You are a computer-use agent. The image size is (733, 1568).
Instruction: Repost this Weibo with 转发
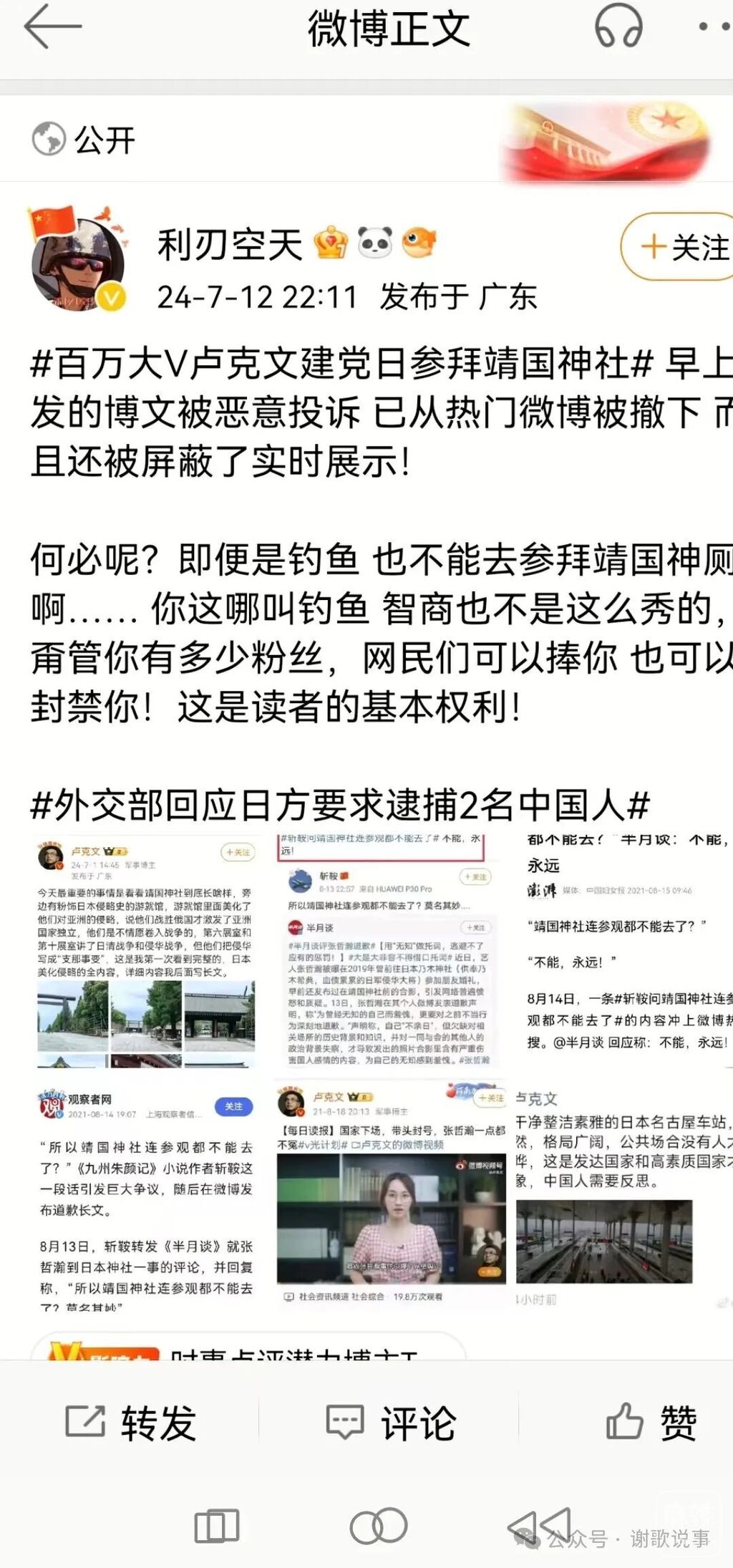[x=132, y=1423]
